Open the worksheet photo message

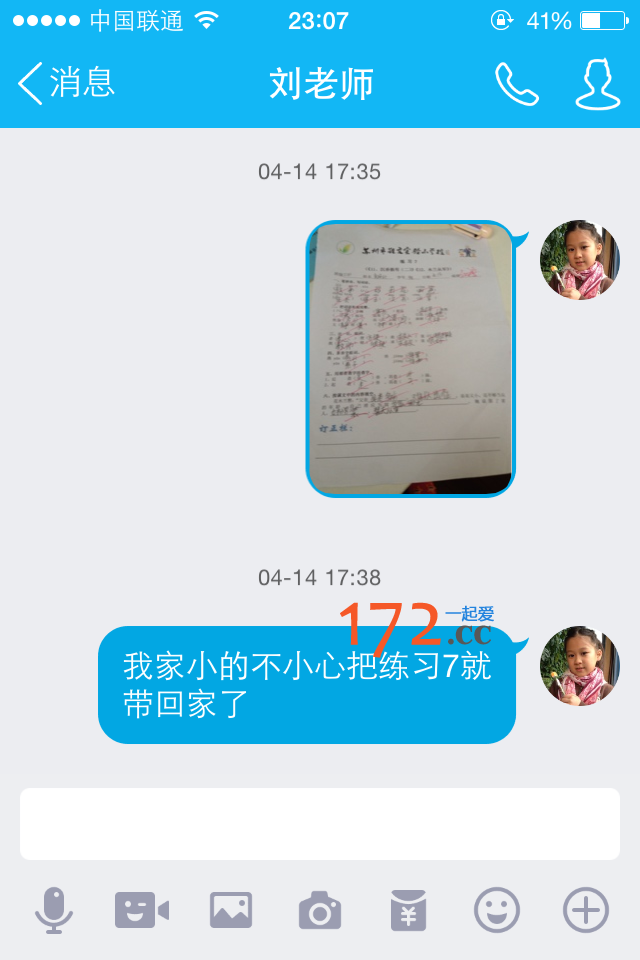point(410,359)
